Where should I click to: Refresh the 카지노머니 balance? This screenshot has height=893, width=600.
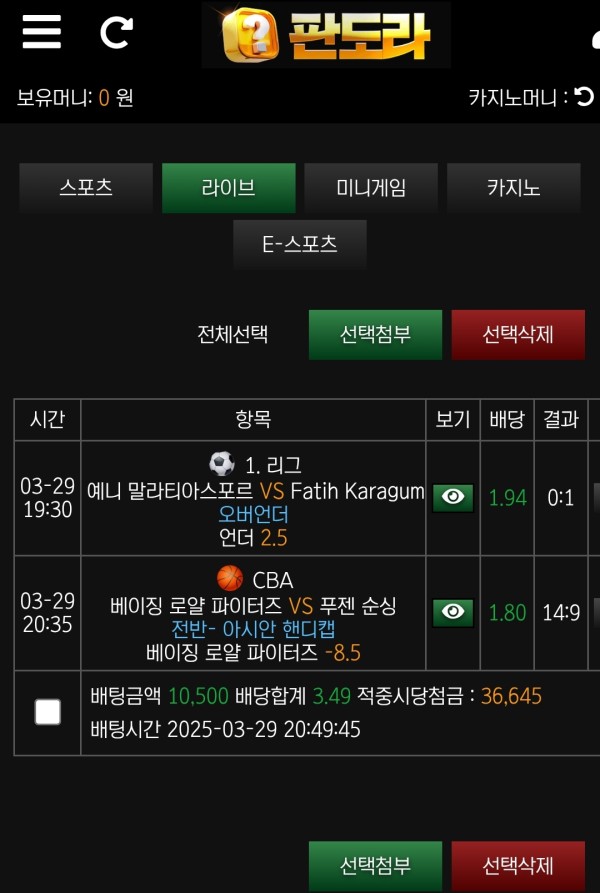(x=584, y=97)
